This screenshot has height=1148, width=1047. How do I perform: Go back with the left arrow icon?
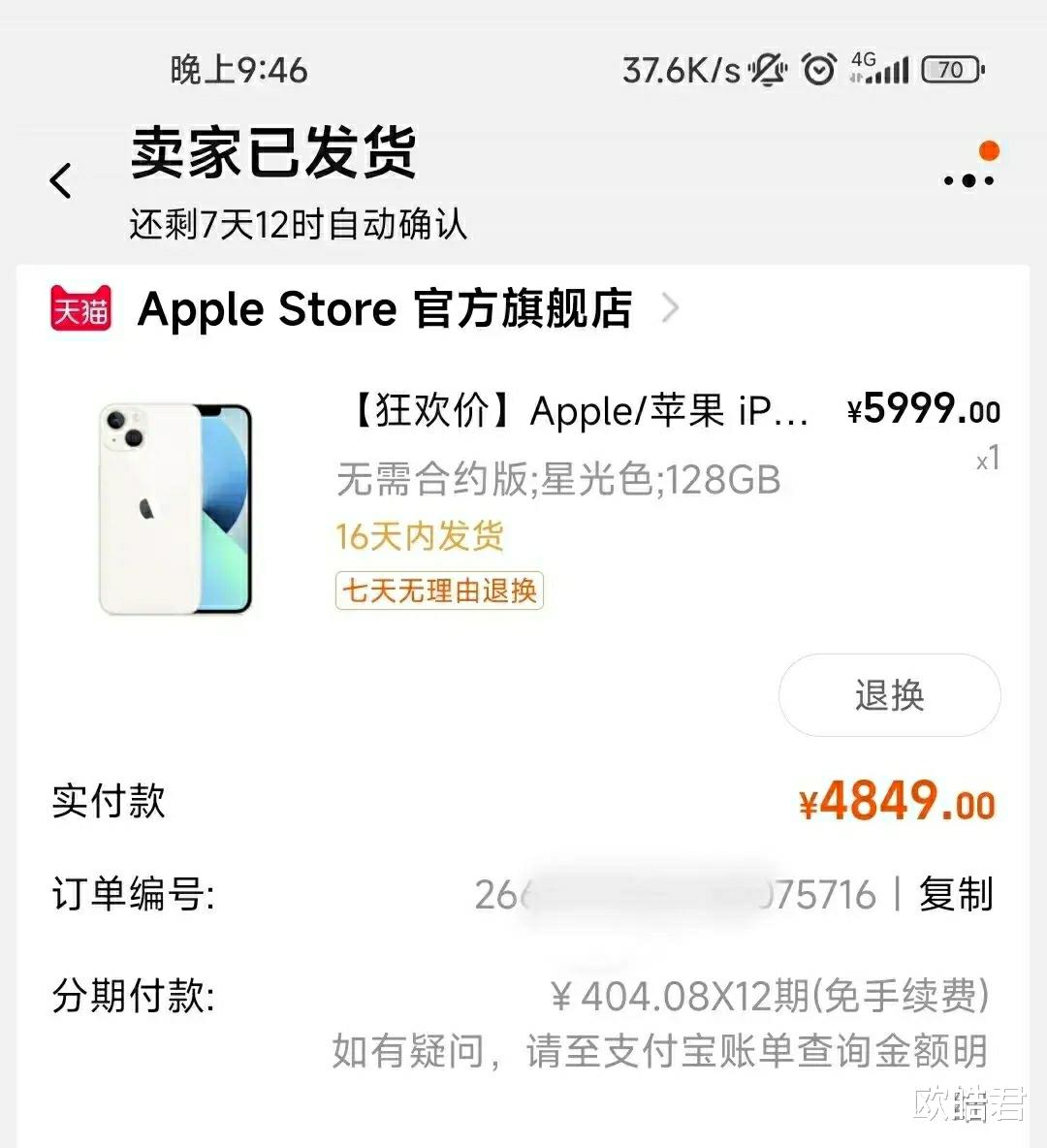[61, 180]
